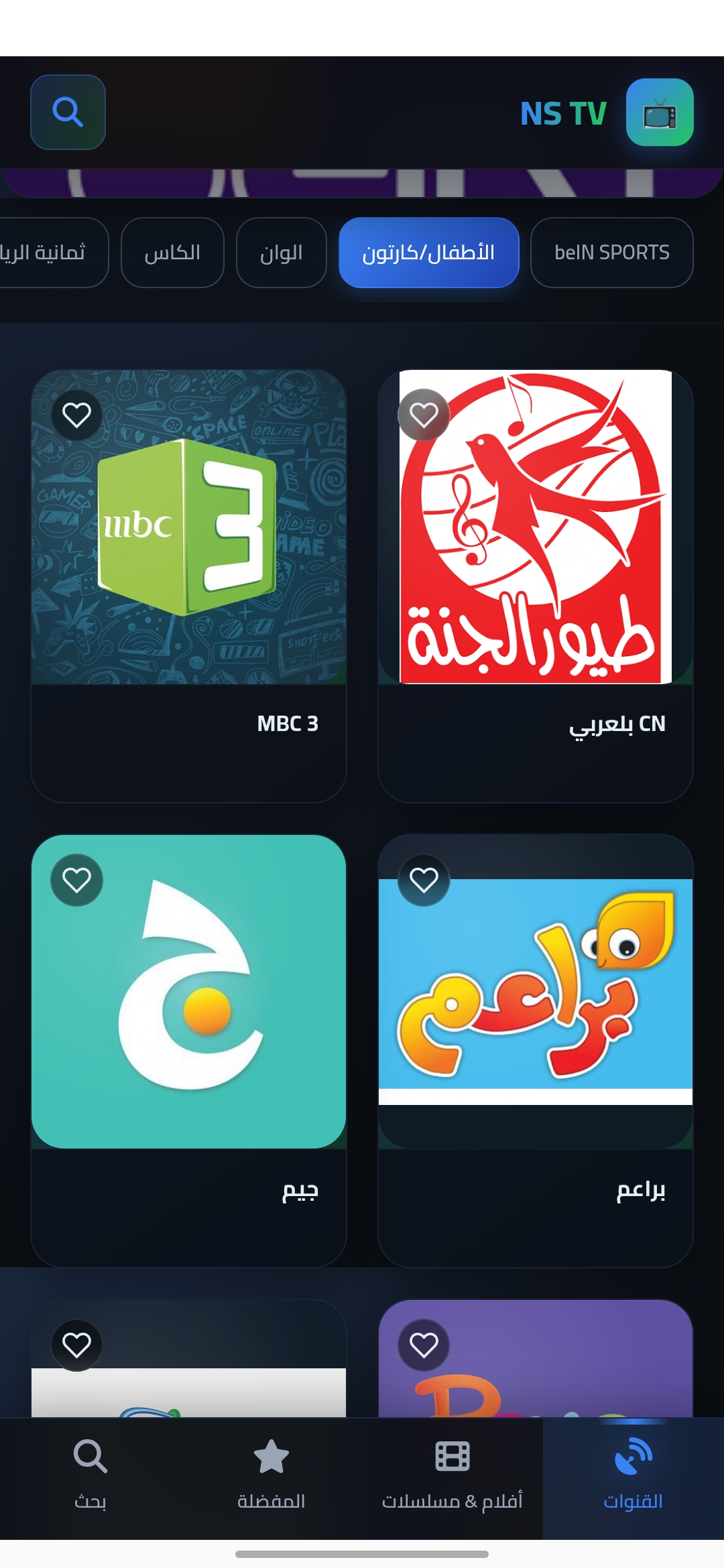The image size is (724, 1568).
Task: Select the beIN SPORTS category chip
Action: pyautogui.click(x=611, y=253)
